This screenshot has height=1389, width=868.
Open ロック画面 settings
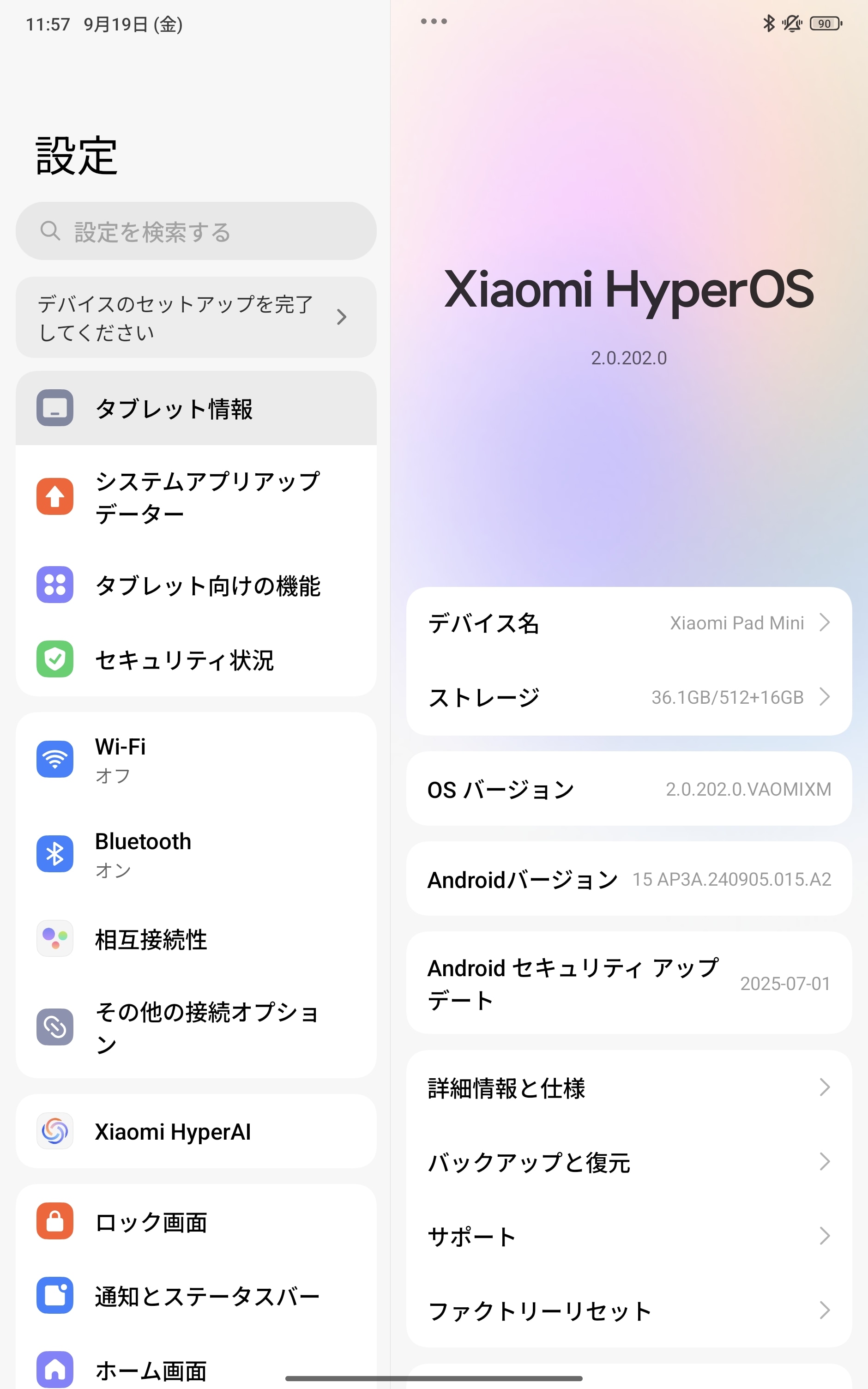click(x=195, y=1221)
